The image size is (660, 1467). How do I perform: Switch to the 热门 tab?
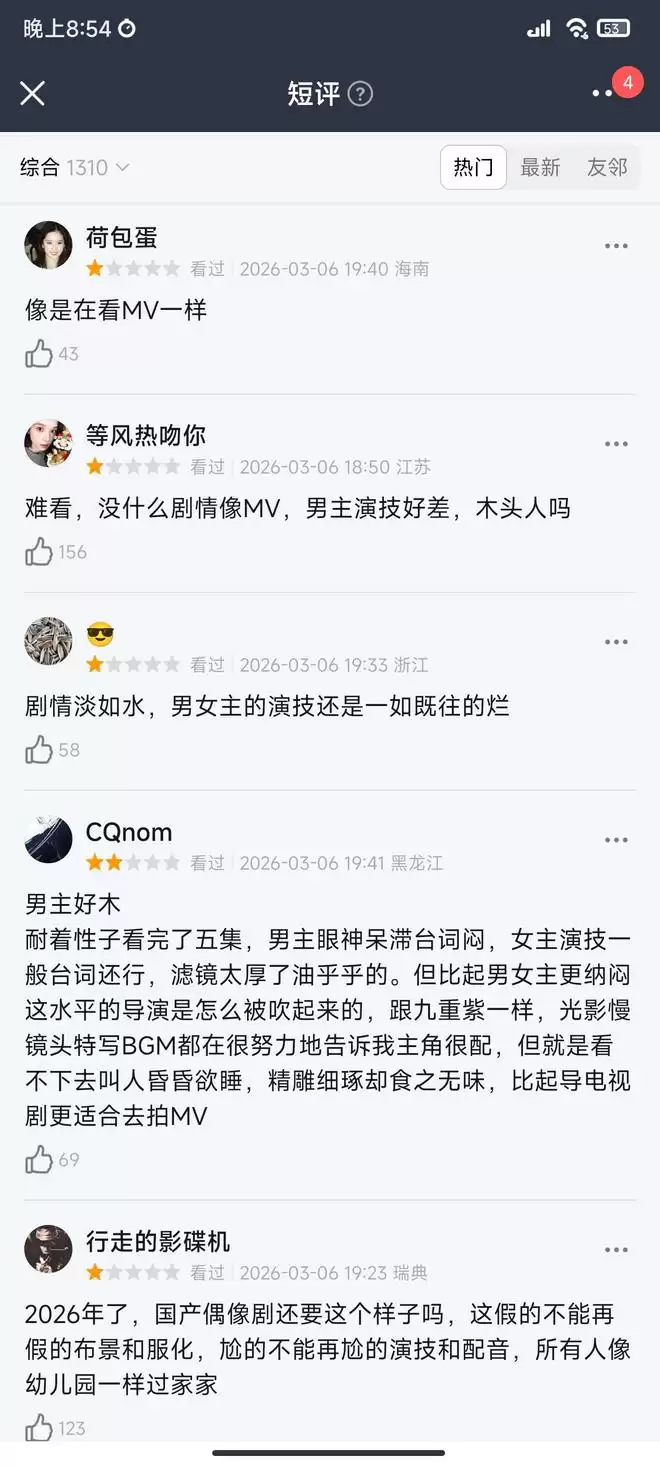pos(473,168)
